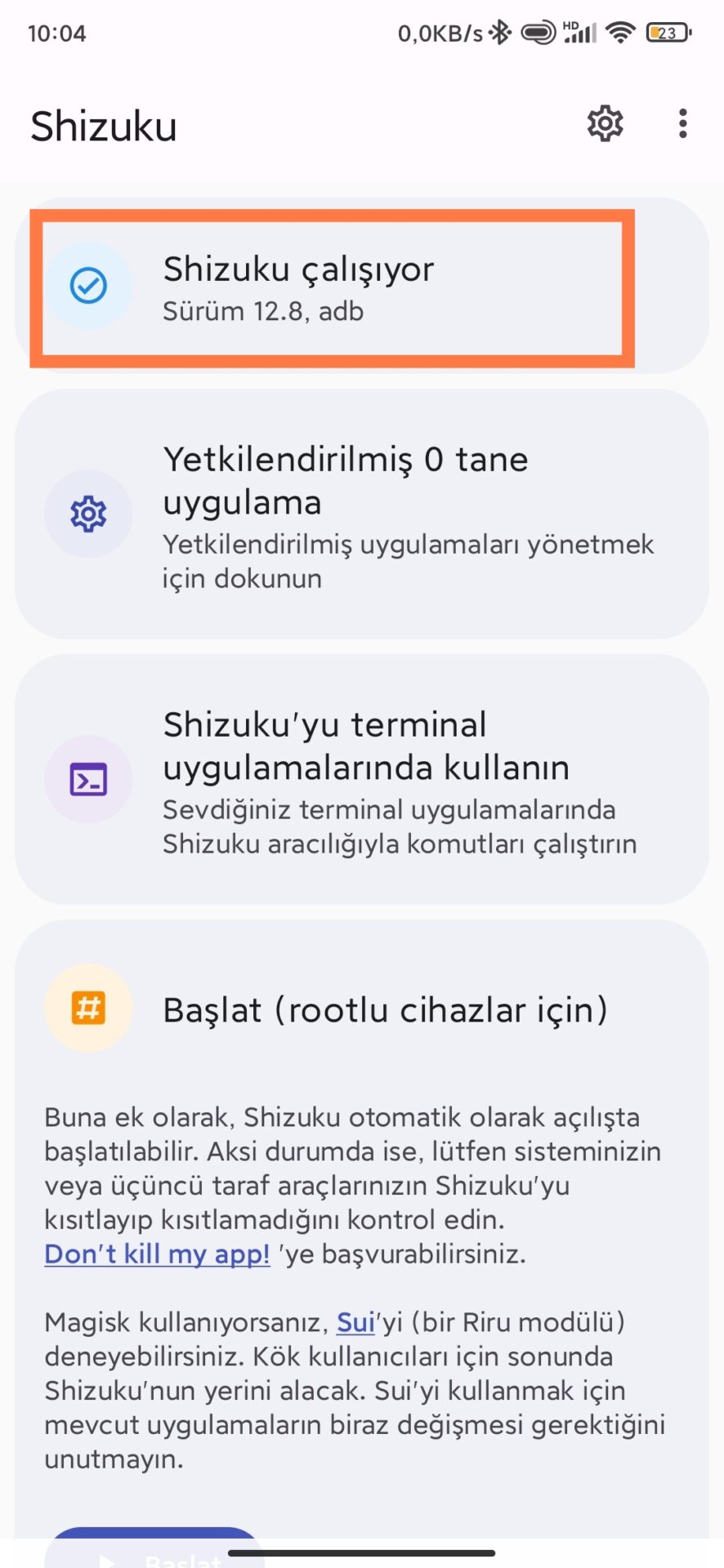Open Shizuku'yu terminal uygulamalarında kullanın card

pos(361,779)
